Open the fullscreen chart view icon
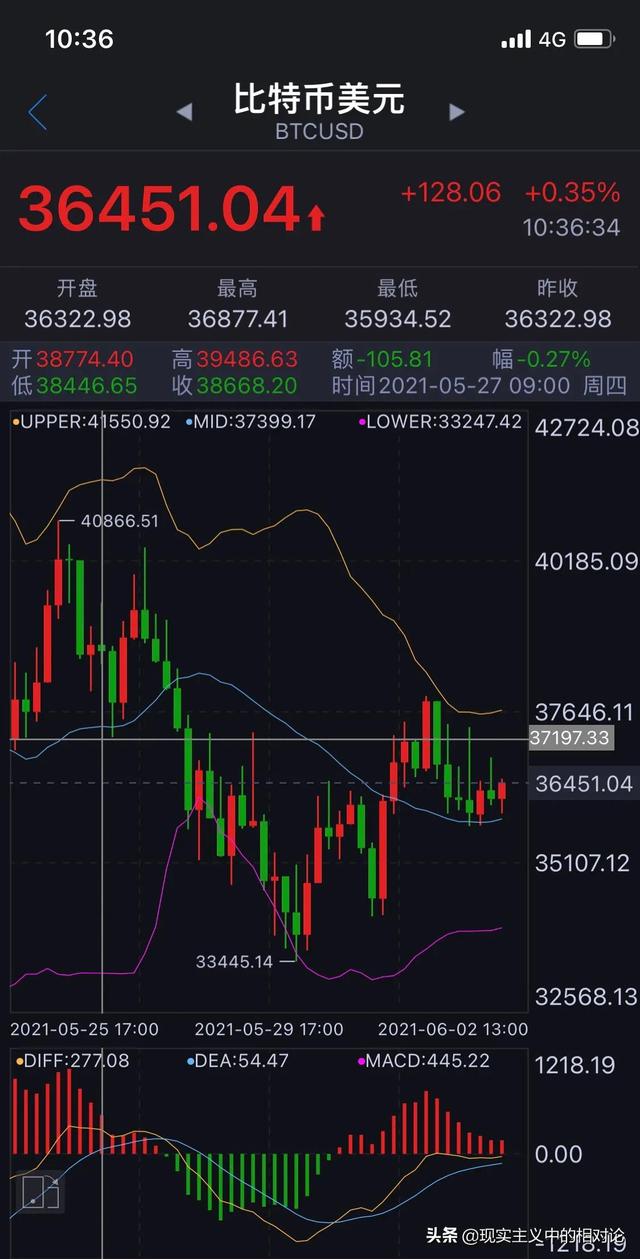The height and width of the screenshot is (1259, 640). [41, 1192]
